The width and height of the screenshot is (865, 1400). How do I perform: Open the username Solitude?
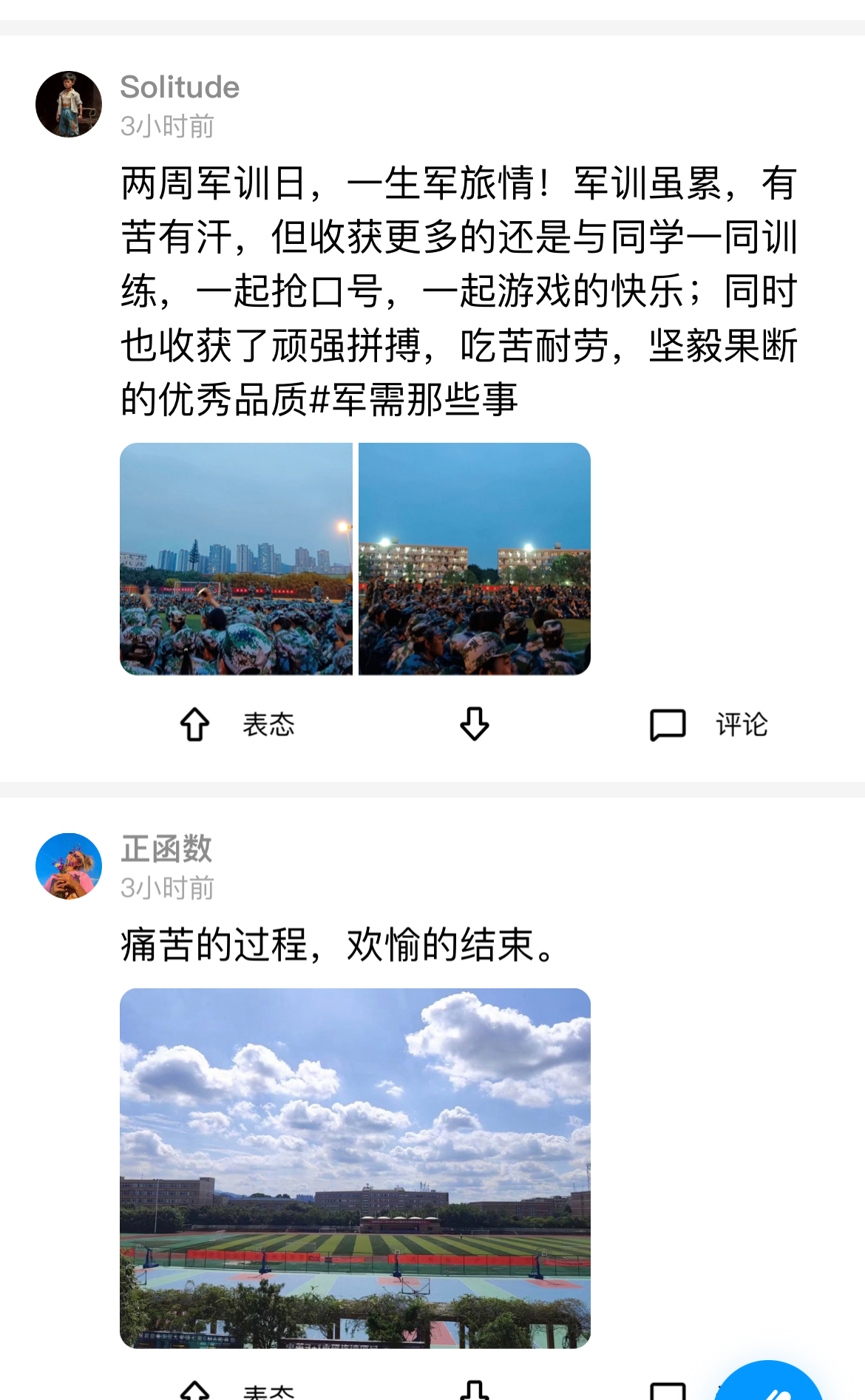coord(180,87)
